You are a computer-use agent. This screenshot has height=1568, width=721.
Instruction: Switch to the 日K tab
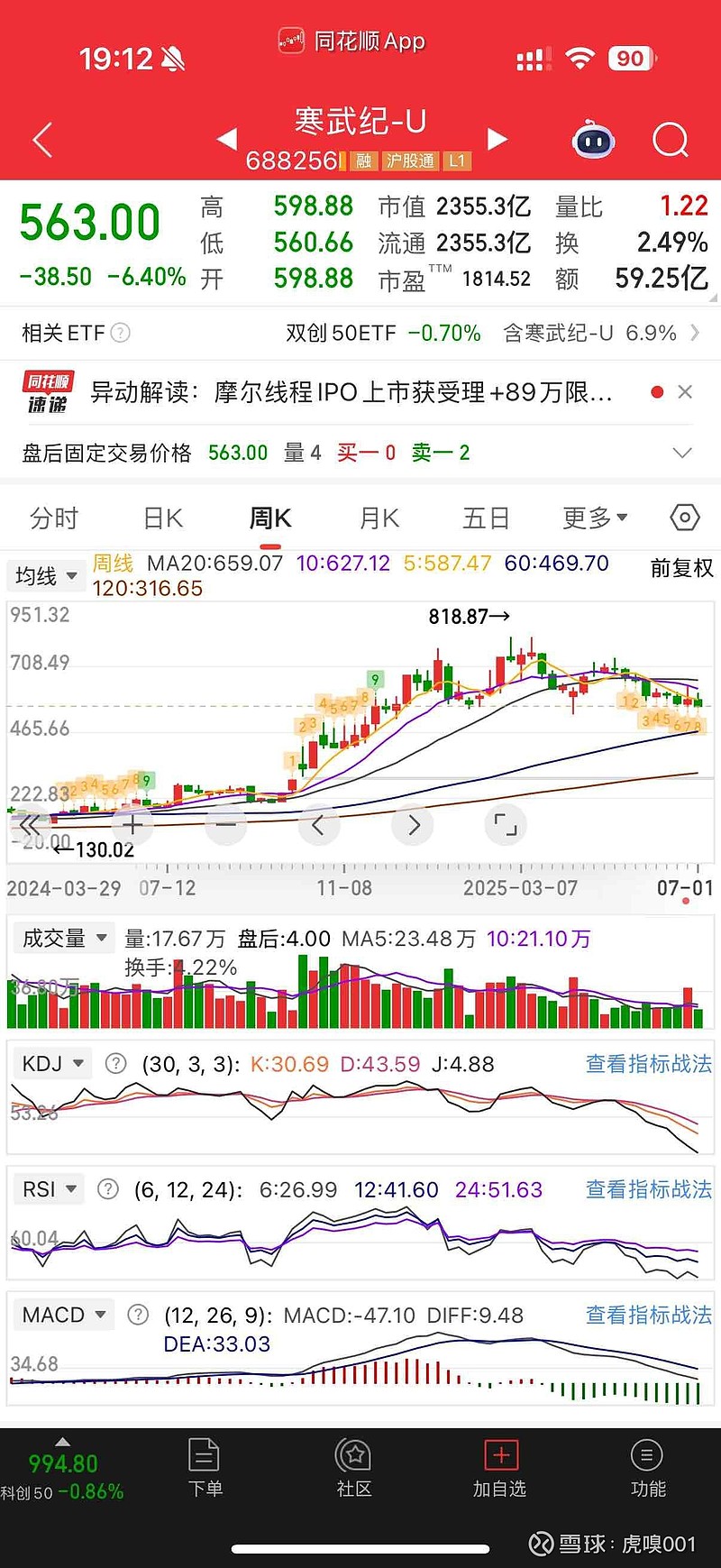[x=164, y=518]
